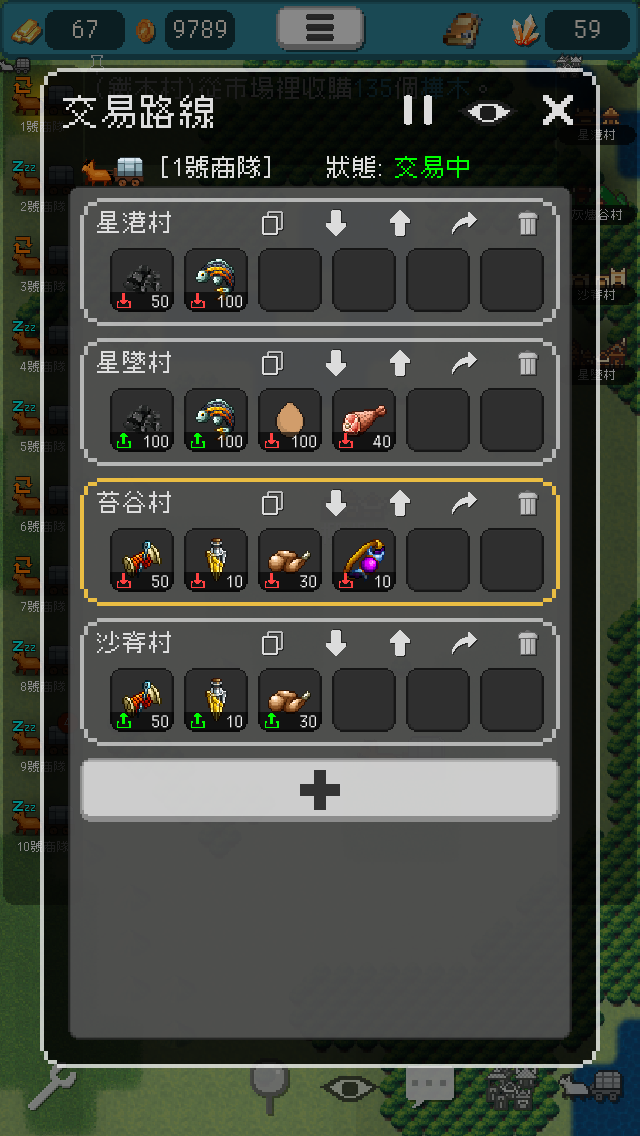This screenshot has width=640, height=1136.
Task: Select the egg item in 星墜村
Action: click(x=290, y=421)
